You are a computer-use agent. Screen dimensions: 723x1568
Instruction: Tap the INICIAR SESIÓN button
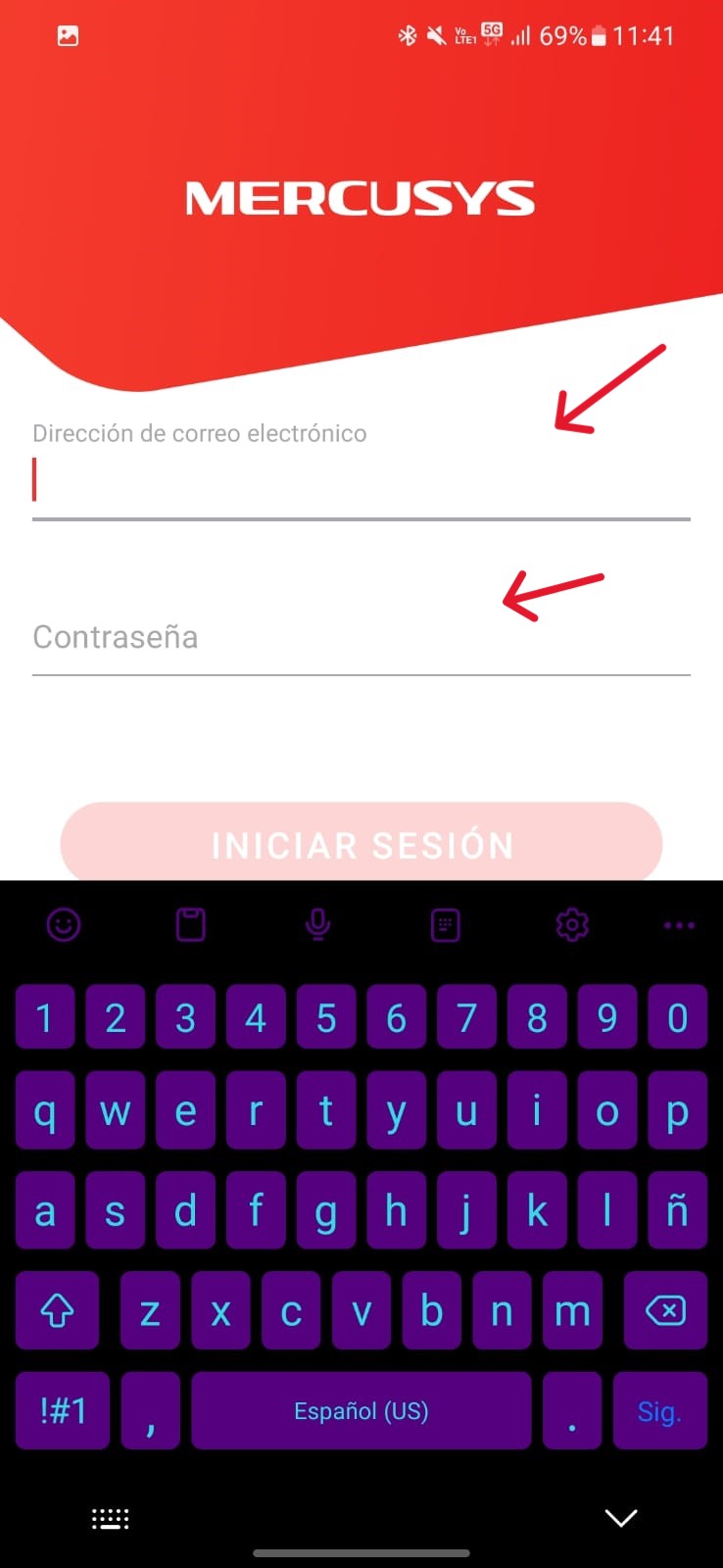[x=361, y=844]
